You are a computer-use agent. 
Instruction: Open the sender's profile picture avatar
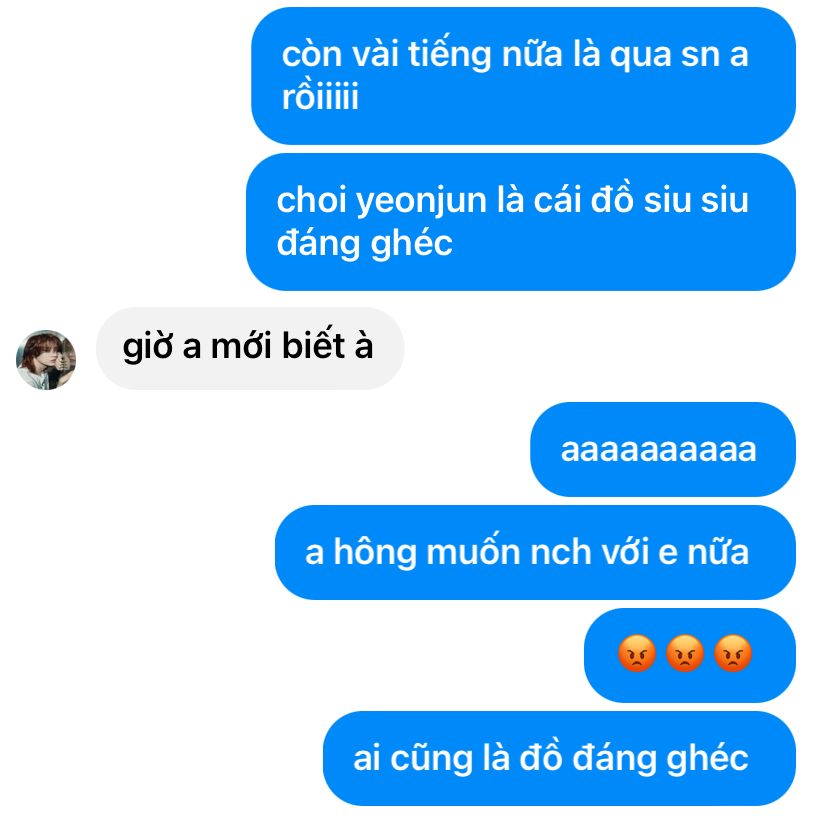pyautogui.click(x=46, y=359)
